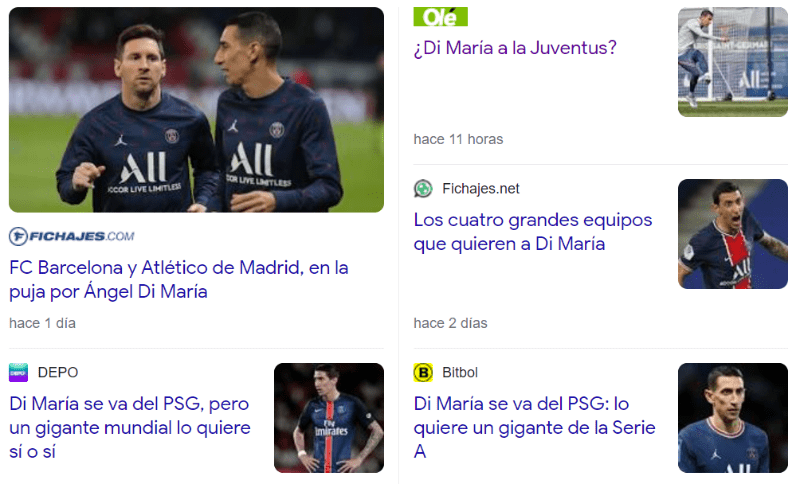Open the Barcelona y Atlético de Madrid article
The image size is (800, 484).
point(178,280)
